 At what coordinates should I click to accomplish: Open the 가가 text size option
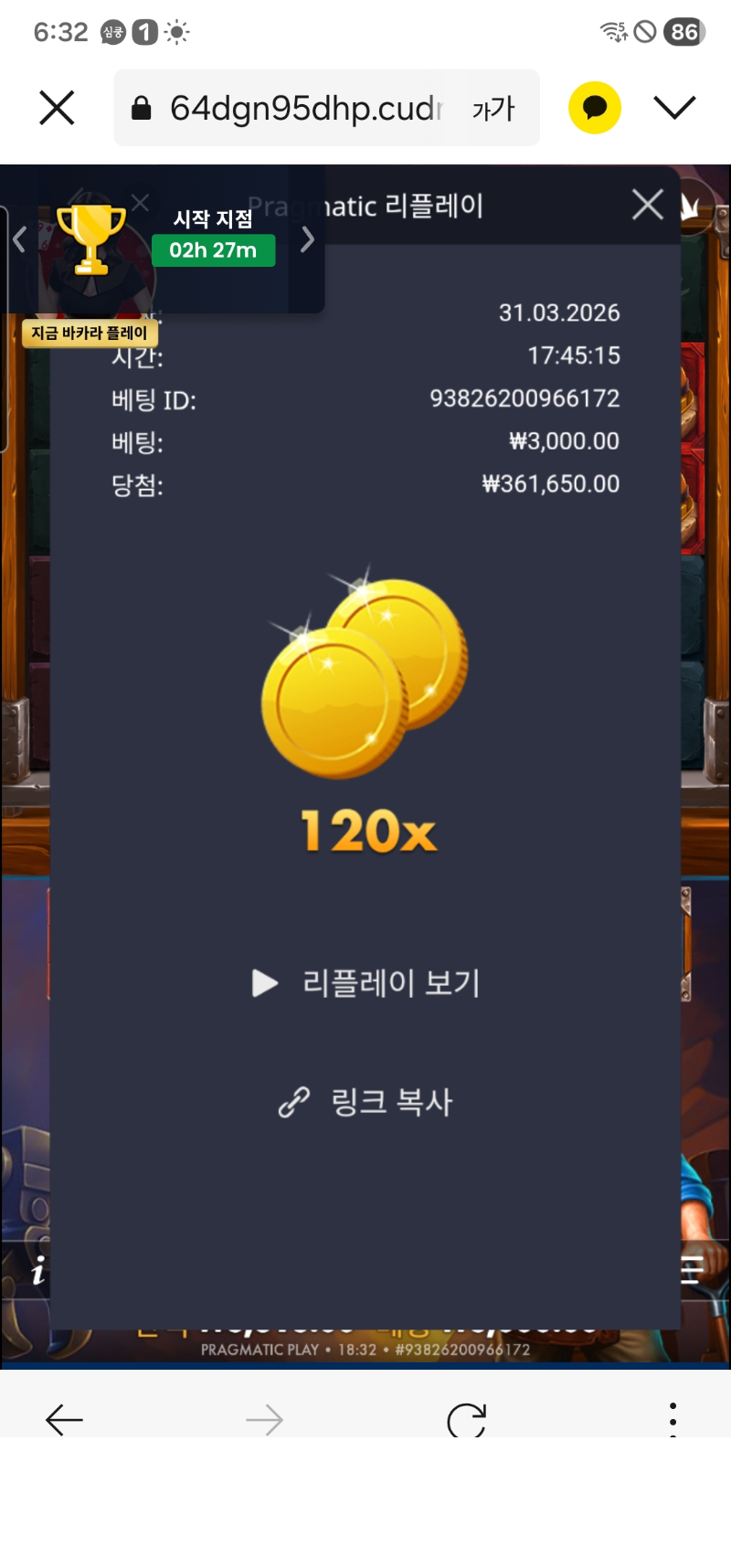click(x=493, y=110)
